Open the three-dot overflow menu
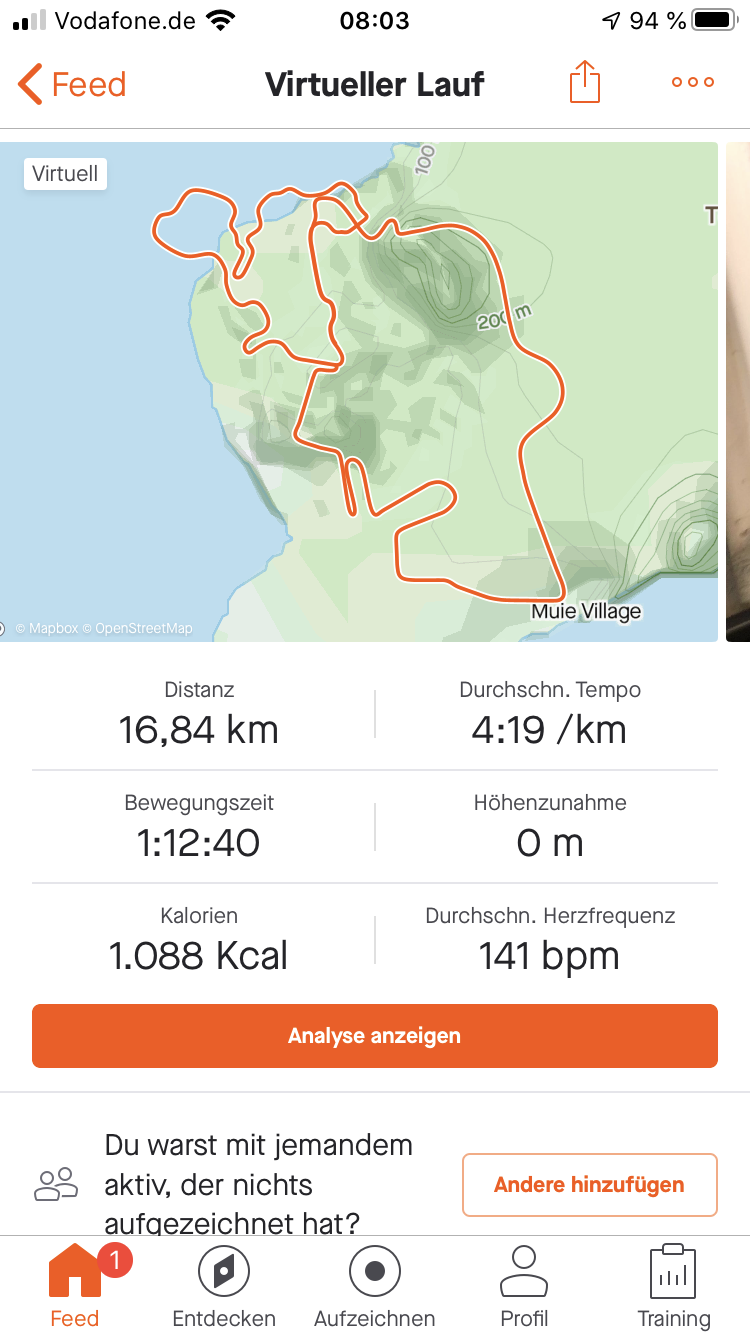The height and width of the screenshot is (1334, 750). pos(692,82)
